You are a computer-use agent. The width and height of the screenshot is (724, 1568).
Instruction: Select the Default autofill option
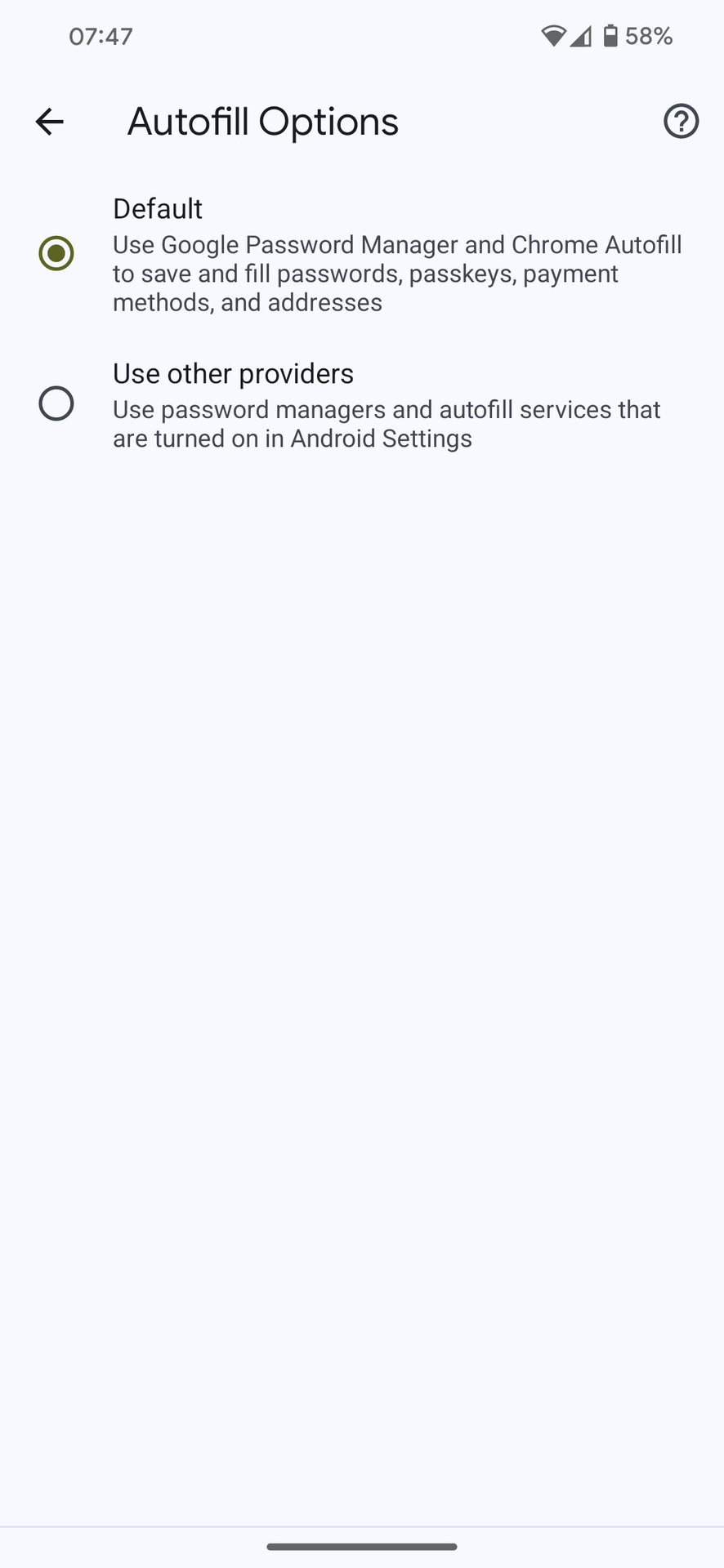pos(362,254)
